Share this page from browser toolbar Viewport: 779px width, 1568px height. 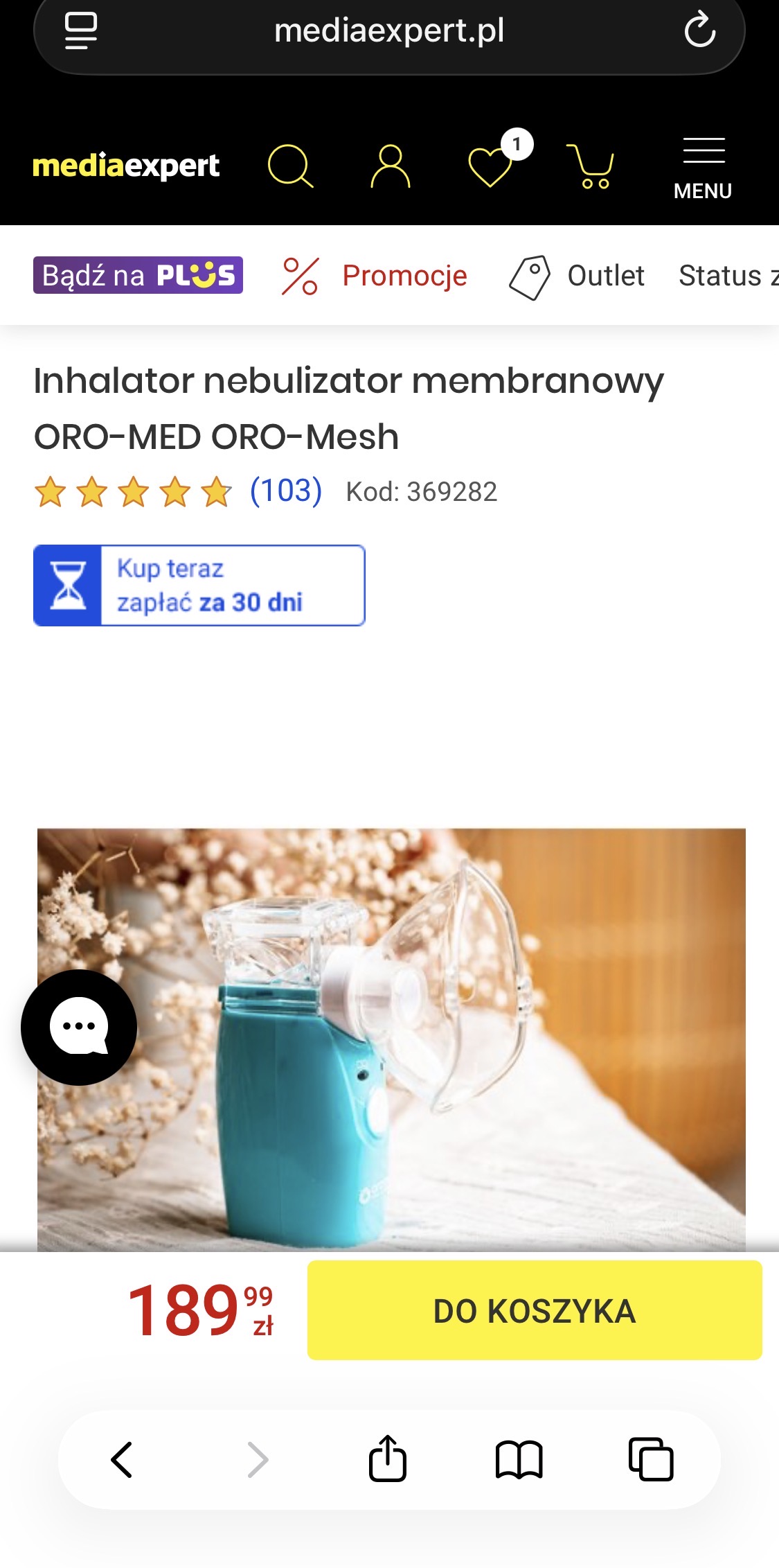tap(388, 1458)
